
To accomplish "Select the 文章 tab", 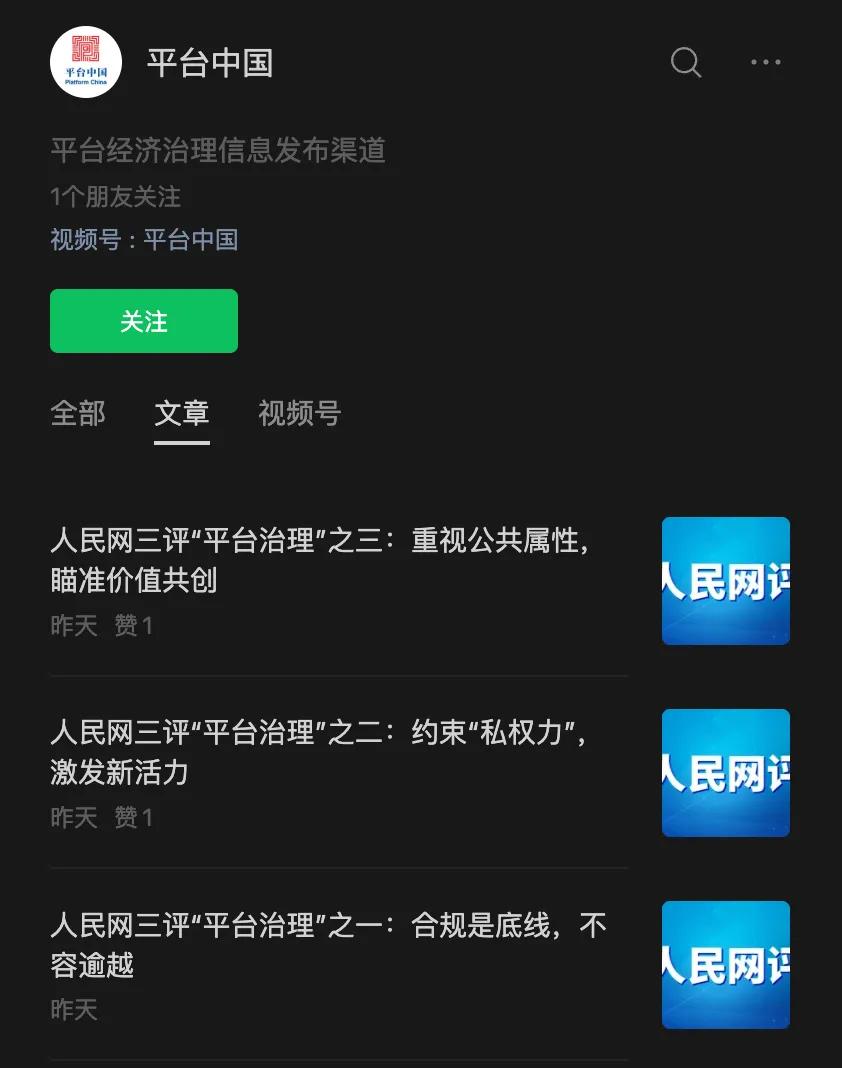I will pos(182,413).
